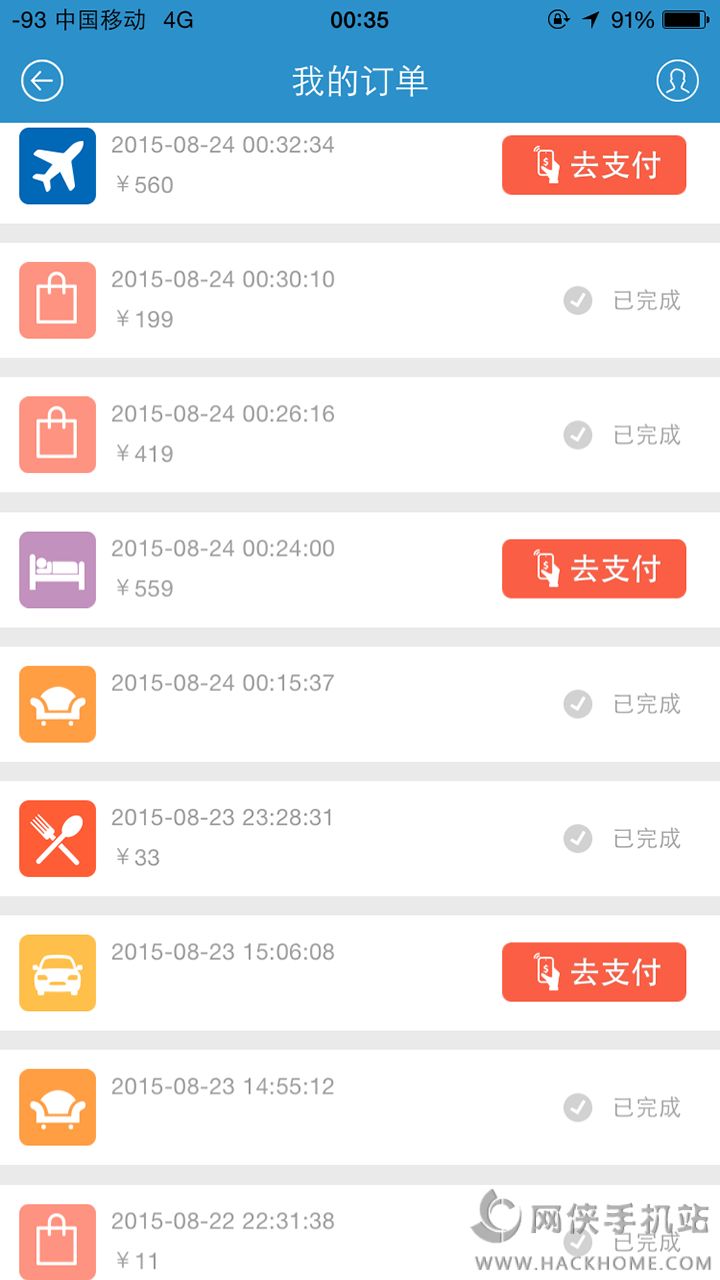View the 14:55:12 completed sofa order
Screen dimensions: 720x1280
coord(300,1107)
